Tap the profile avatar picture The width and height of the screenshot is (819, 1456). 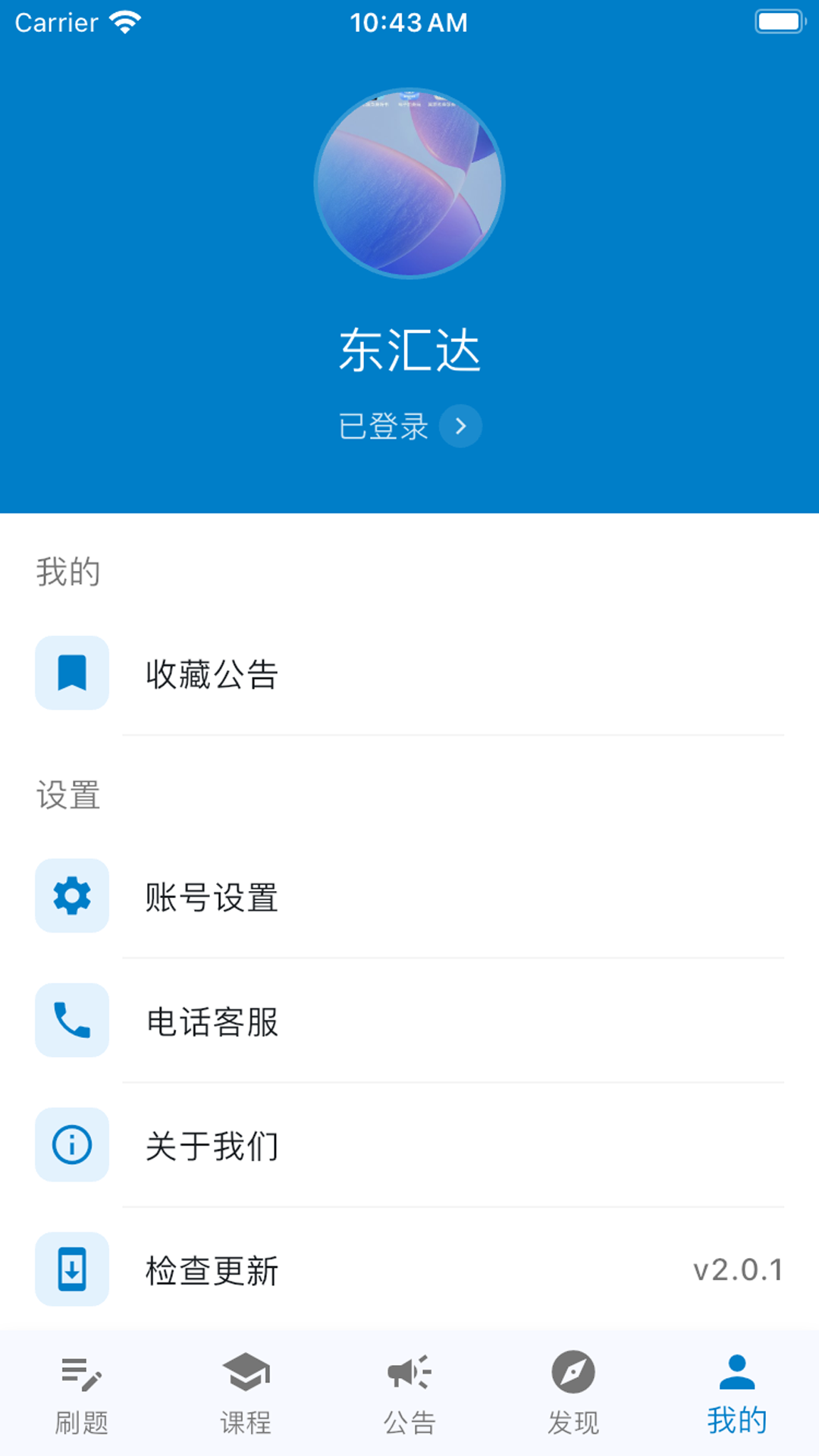(x=409, y=184)
